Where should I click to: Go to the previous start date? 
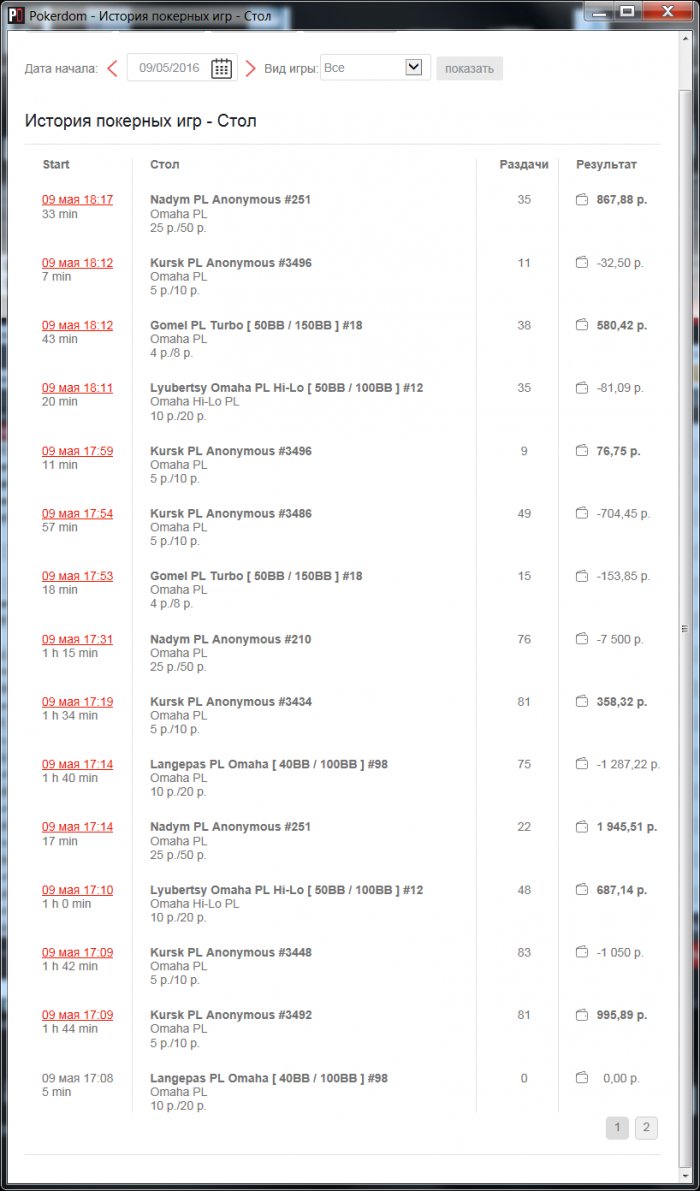[112, 68]
